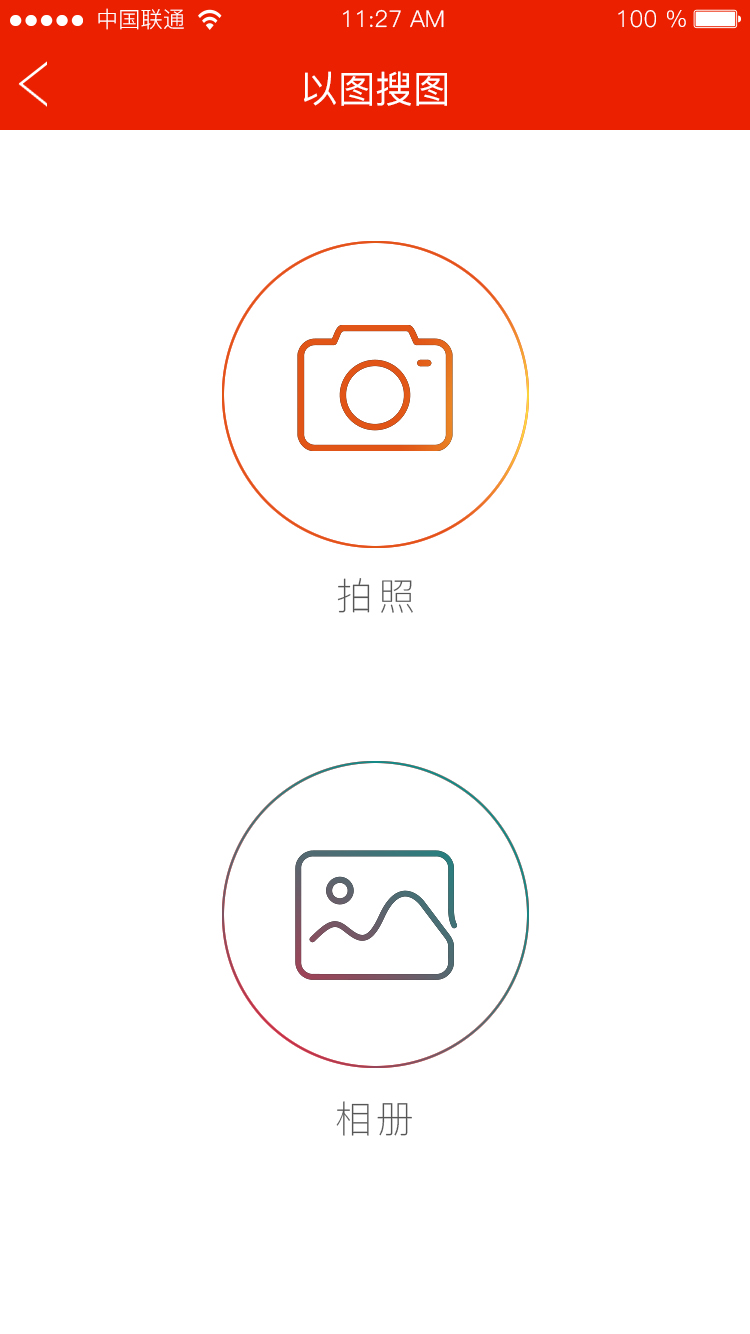Tap the battery icon at top right
Screen dimensions: 750x1334
click(x=716, y=16)
